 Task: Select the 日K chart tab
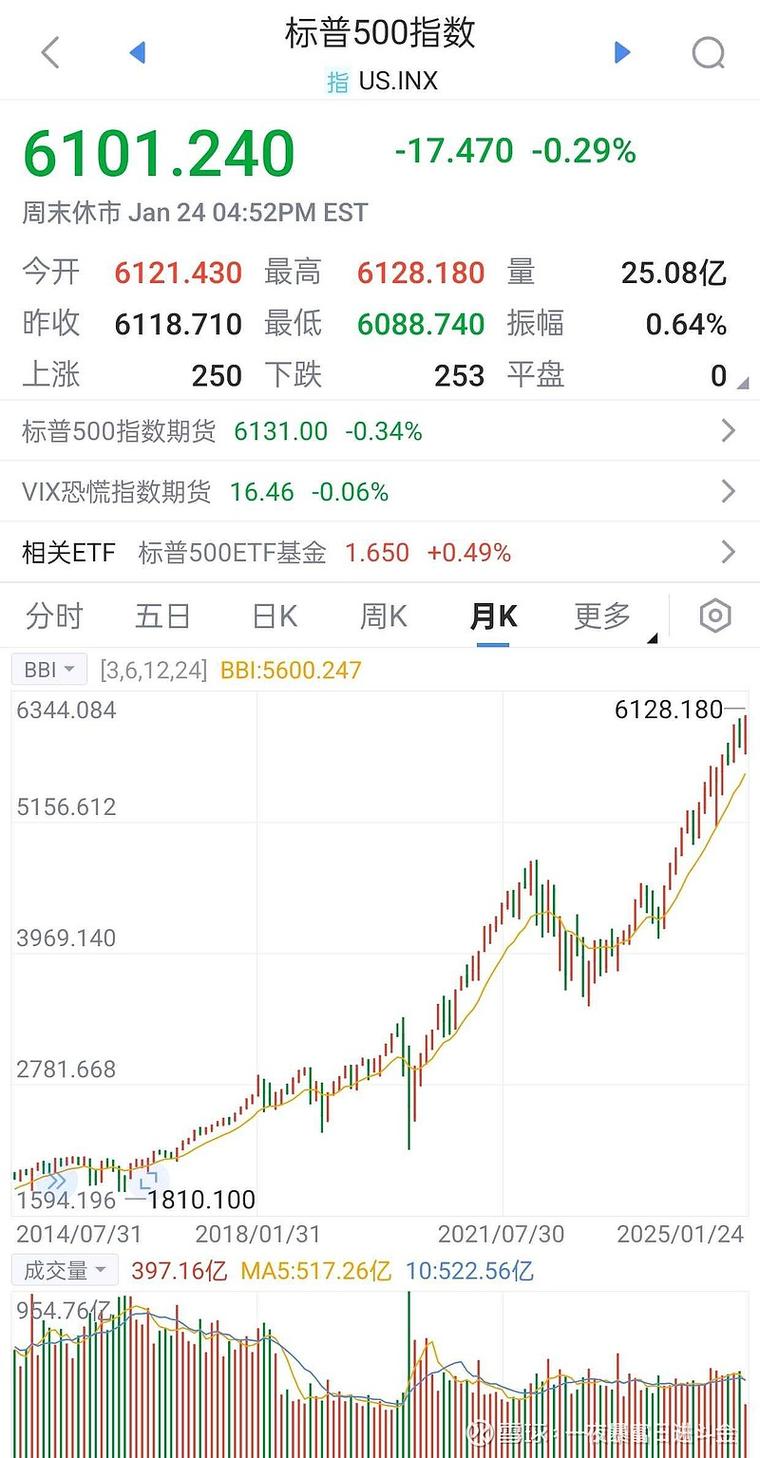click(274, 616)
